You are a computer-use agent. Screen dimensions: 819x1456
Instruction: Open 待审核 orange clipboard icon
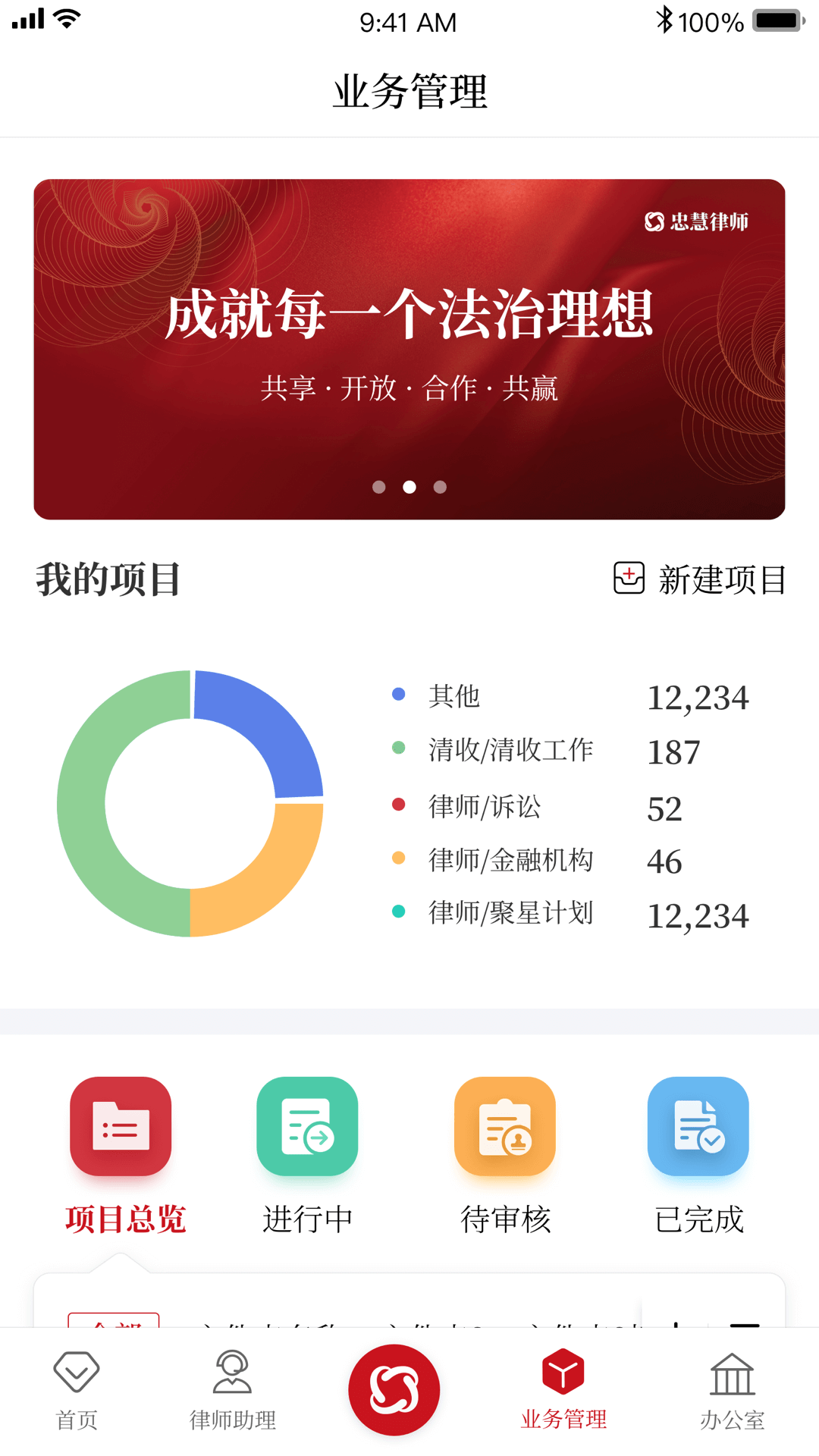[x=504, y=1126]
